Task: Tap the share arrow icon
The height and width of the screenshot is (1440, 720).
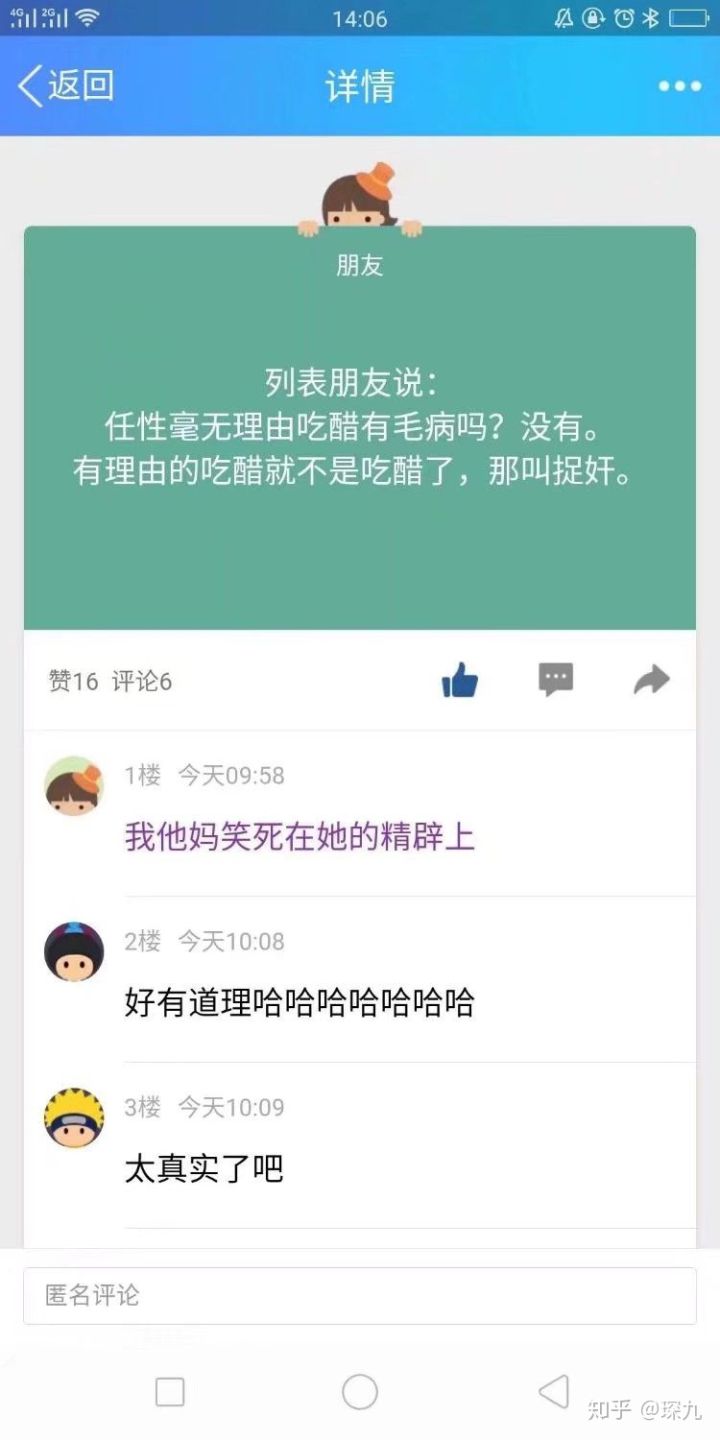Action: pyautogui.click(x=651, y=679)
